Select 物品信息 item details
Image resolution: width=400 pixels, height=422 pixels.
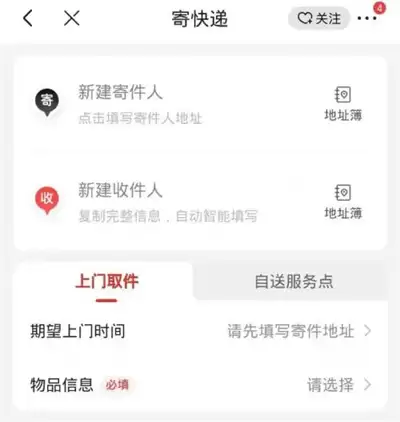click(200, 385)
